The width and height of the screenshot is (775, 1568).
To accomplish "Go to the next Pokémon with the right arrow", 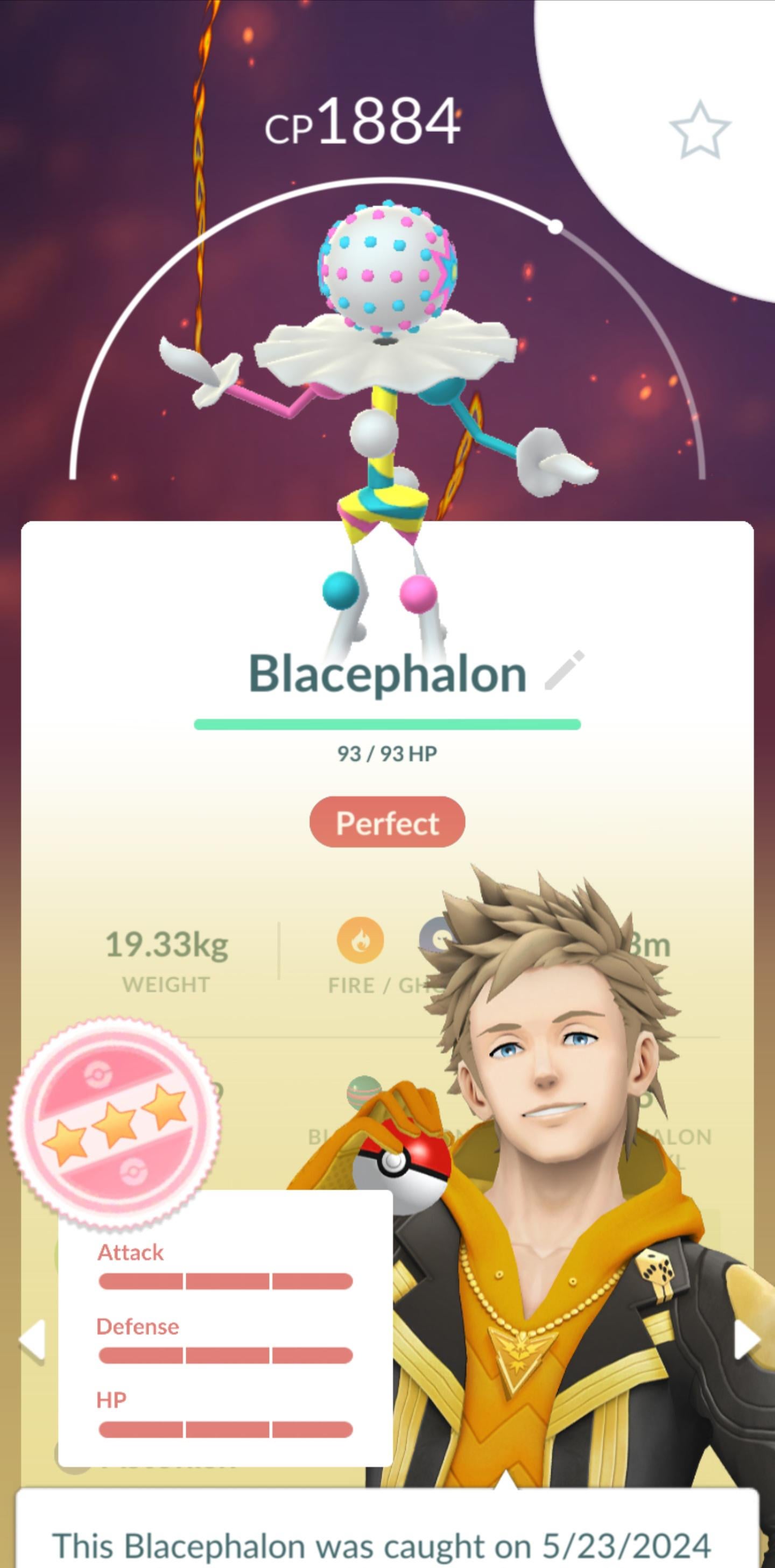I will point(746,1340).
